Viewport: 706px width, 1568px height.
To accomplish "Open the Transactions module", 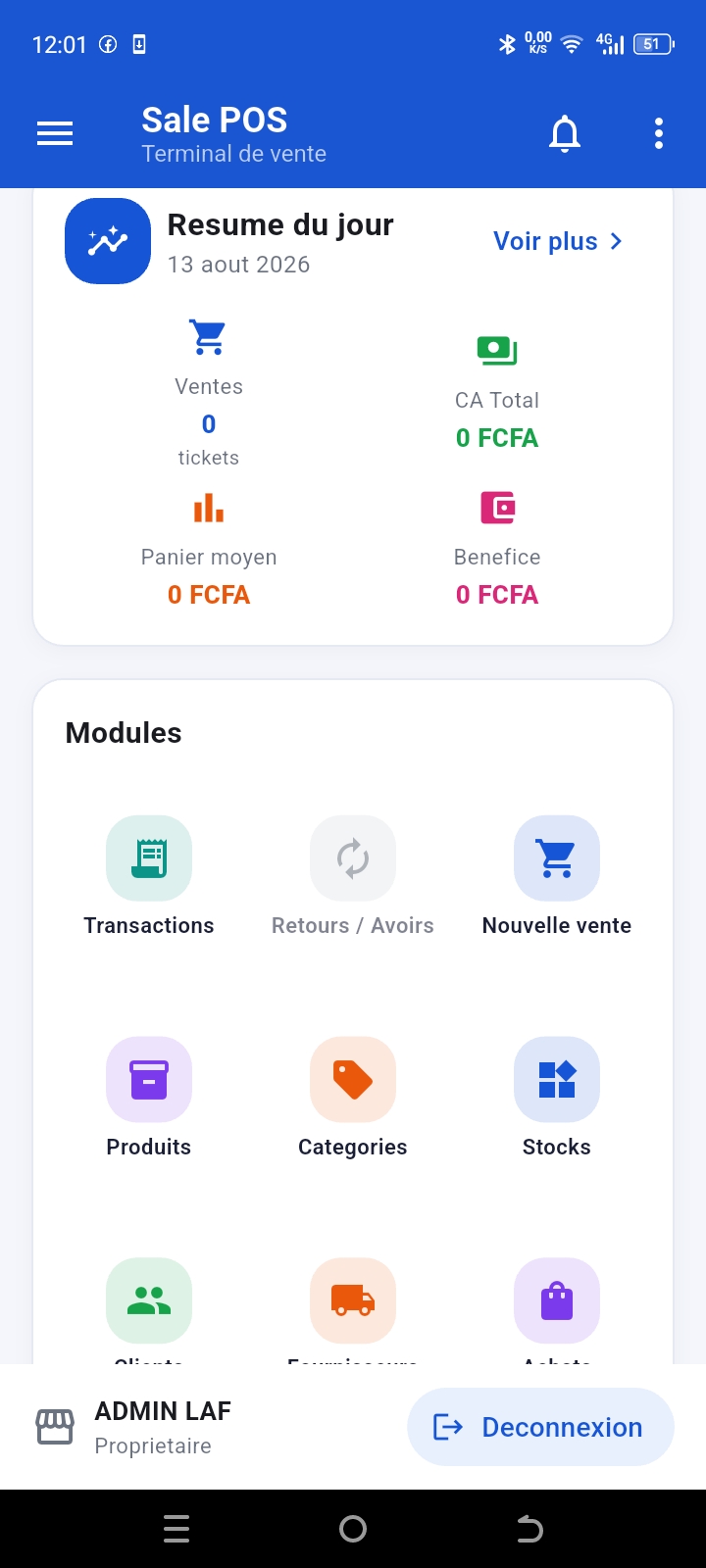I will pos(149,876).
